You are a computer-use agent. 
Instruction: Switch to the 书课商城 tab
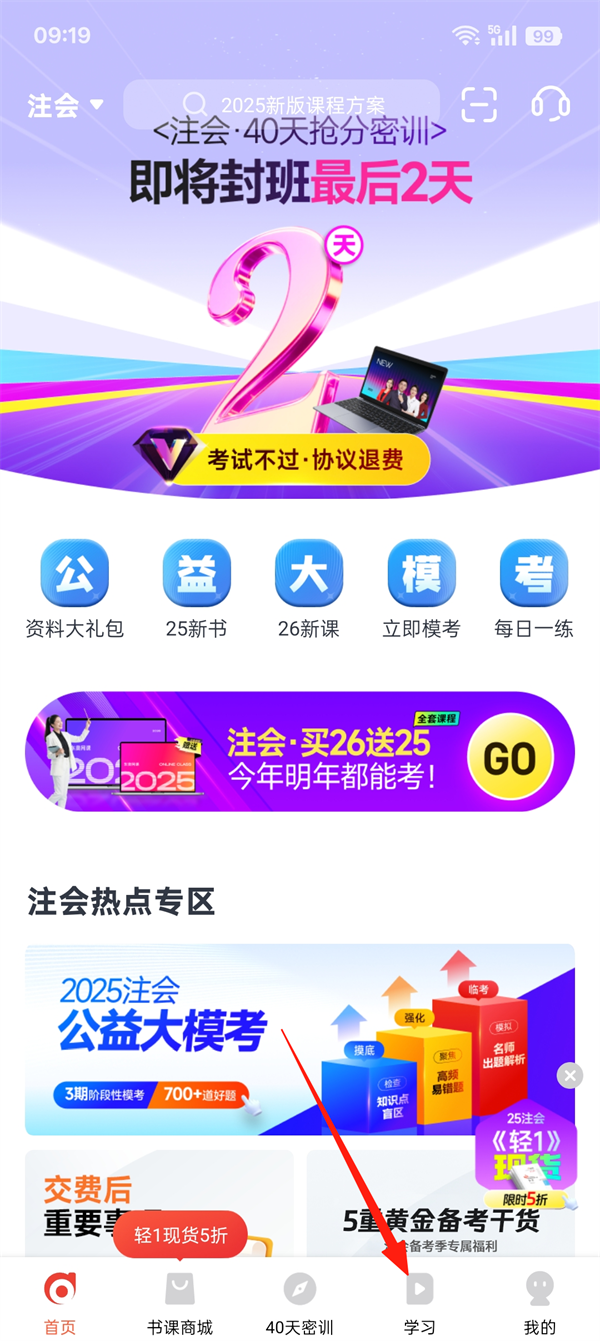180,1305
